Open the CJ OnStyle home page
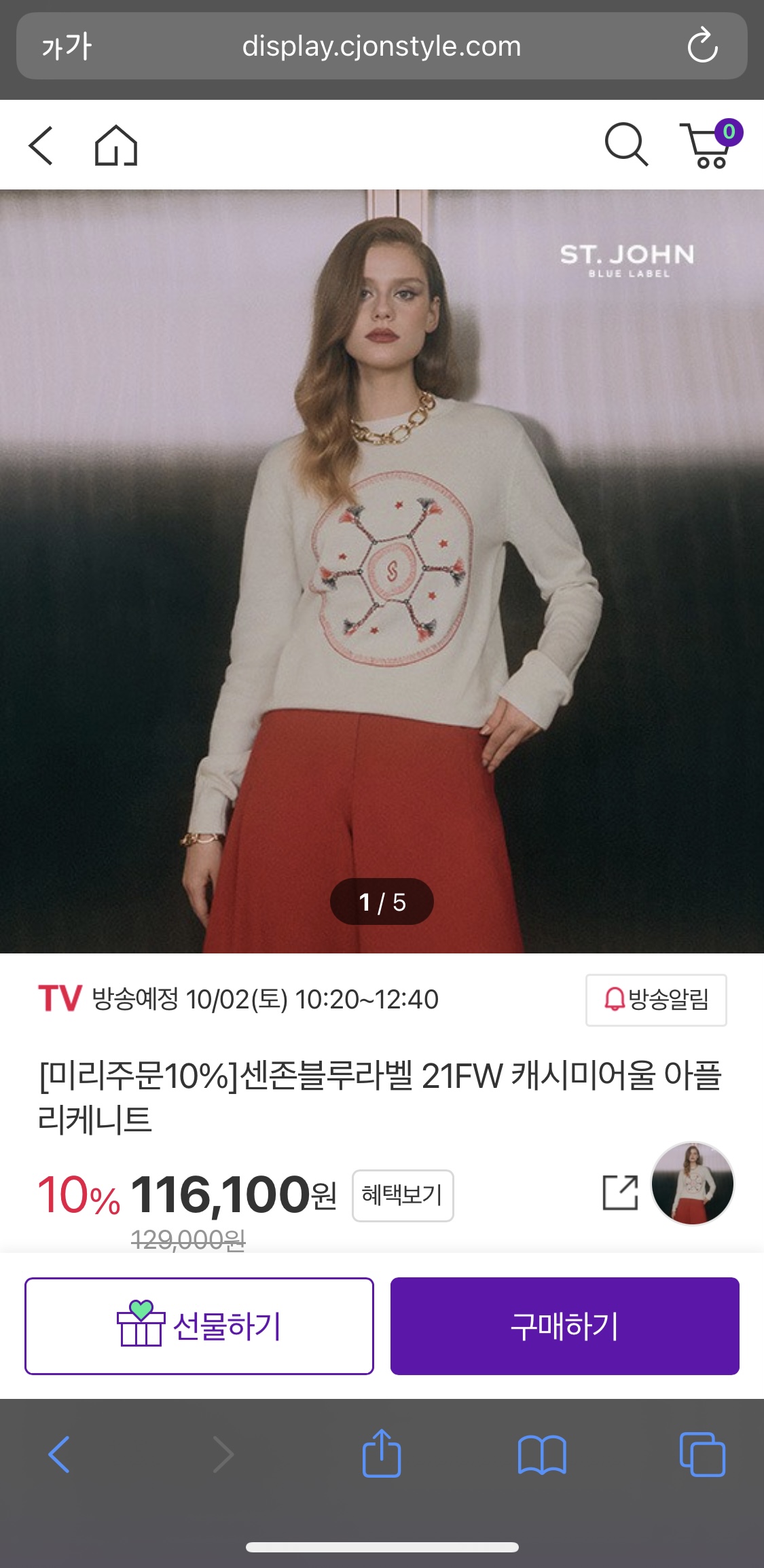Viewport: 764px width, 1568px height. point(115,145)
